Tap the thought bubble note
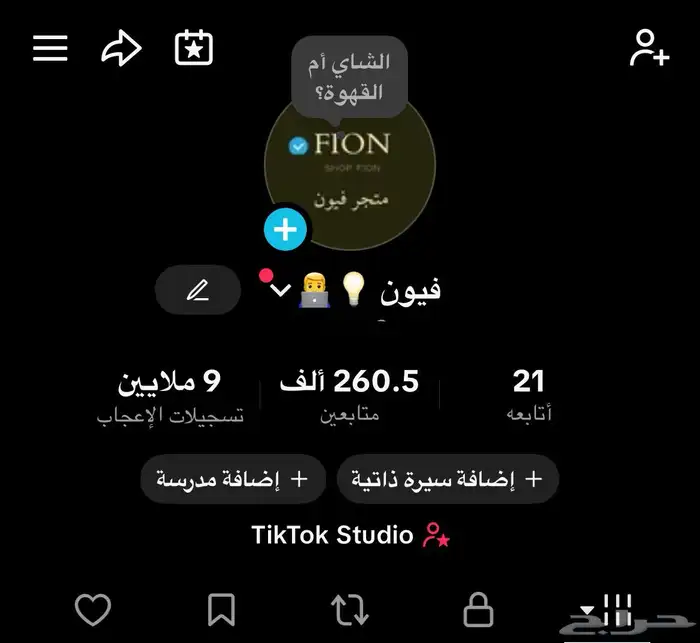The image size is (700, 643). [x=349, y=78]
